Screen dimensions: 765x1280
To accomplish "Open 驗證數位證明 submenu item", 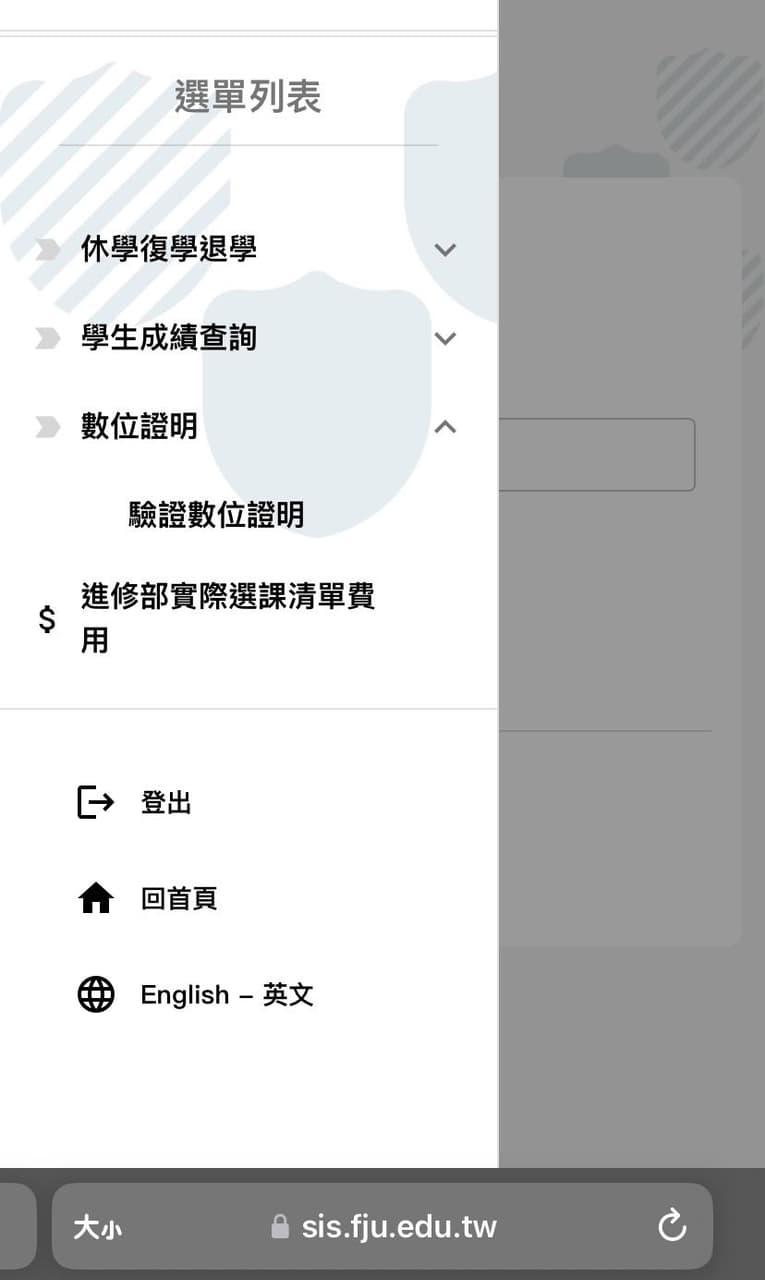I will pyautogui.click(x=217, y=515).
